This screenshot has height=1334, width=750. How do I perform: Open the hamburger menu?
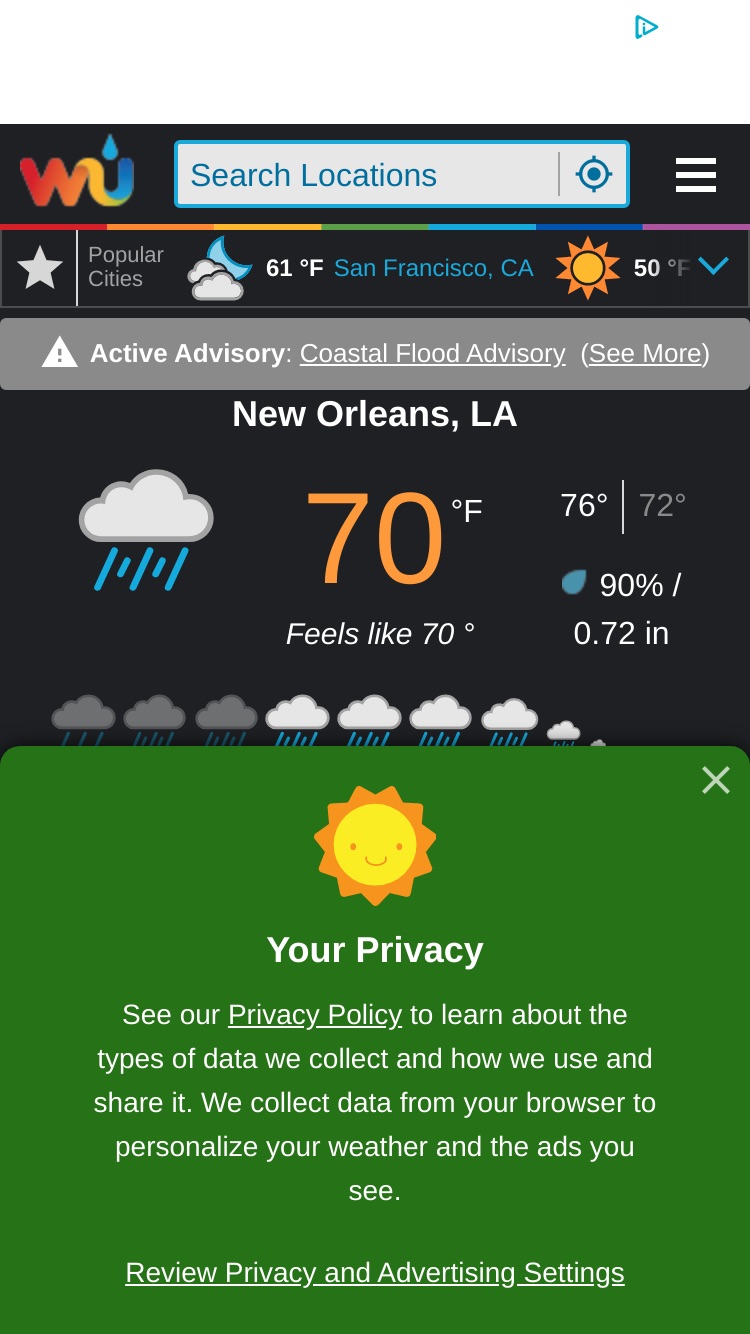696,175
